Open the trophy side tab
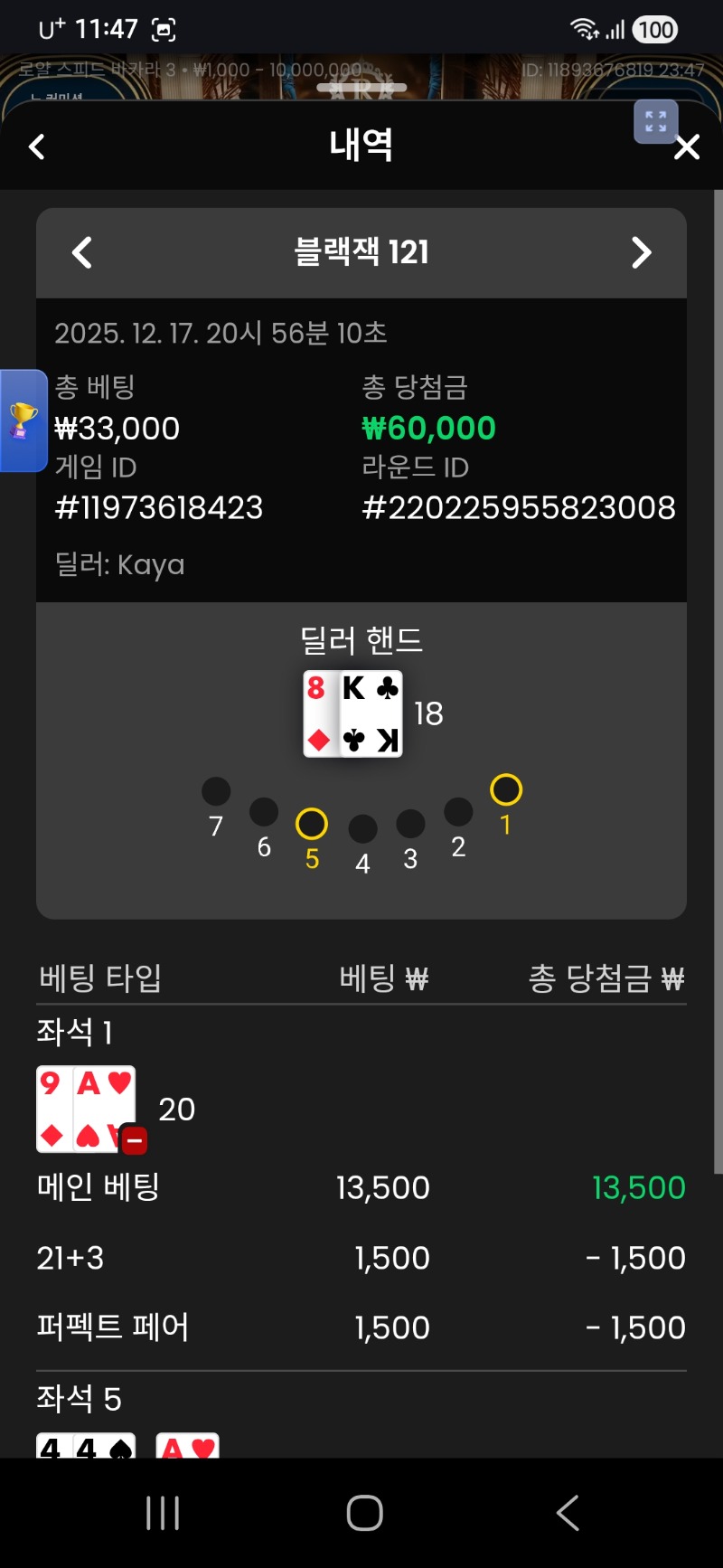723x1568 pixels. click(x=23, y=420)
